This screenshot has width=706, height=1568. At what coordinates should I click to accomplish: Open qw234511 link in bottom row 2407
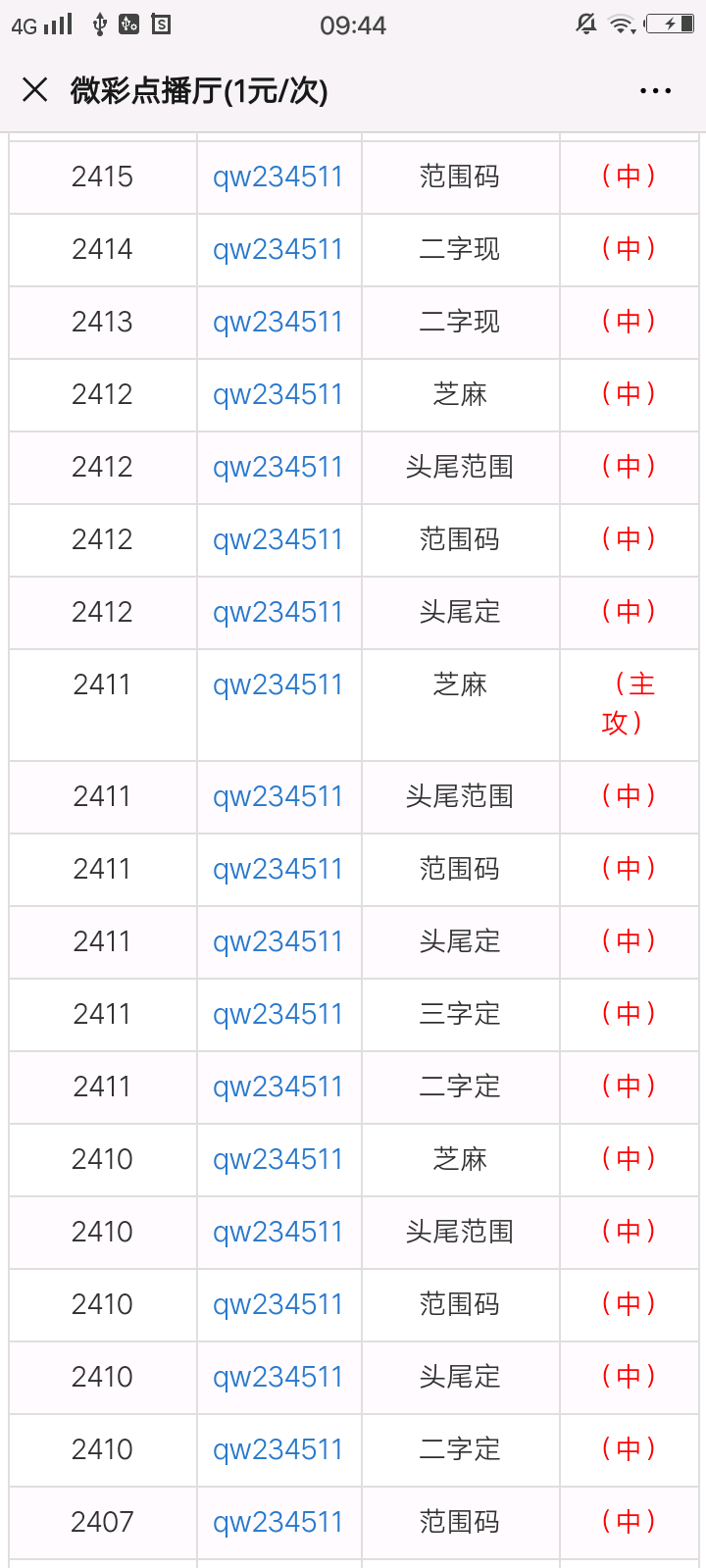coord(277,1522)
